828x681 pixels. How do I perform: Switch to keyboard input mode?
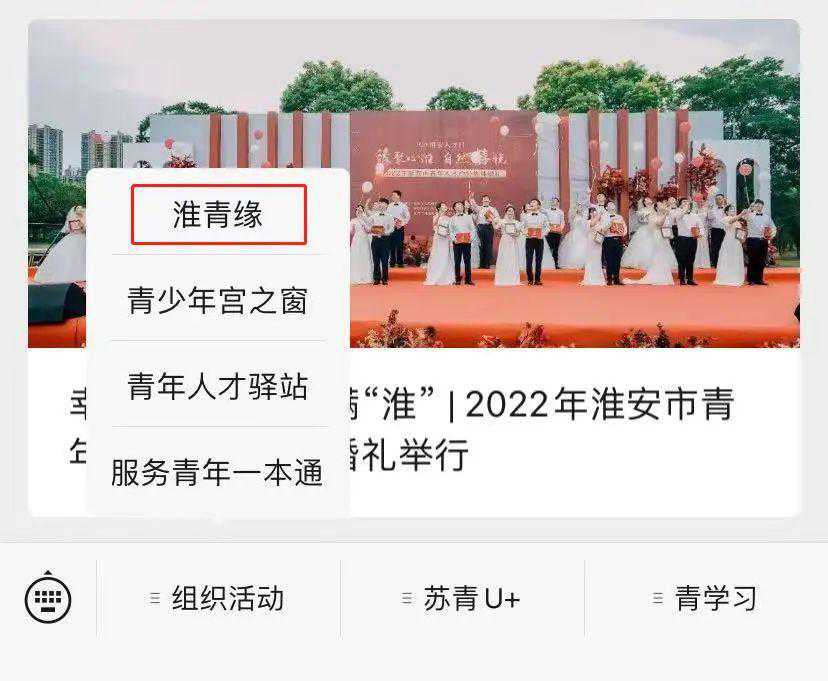pyautogui.click(x=48, y=598)
